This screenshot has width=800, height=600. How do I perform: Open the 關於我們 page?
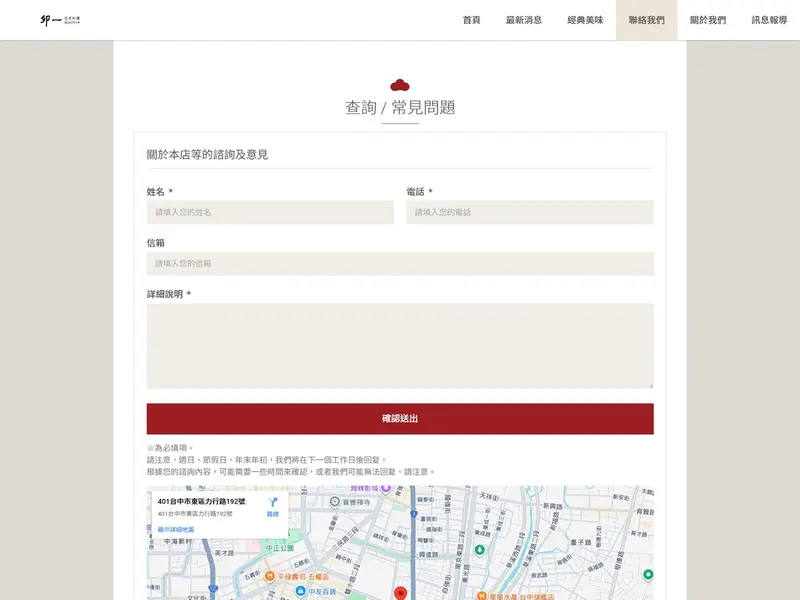click(708, 20)
